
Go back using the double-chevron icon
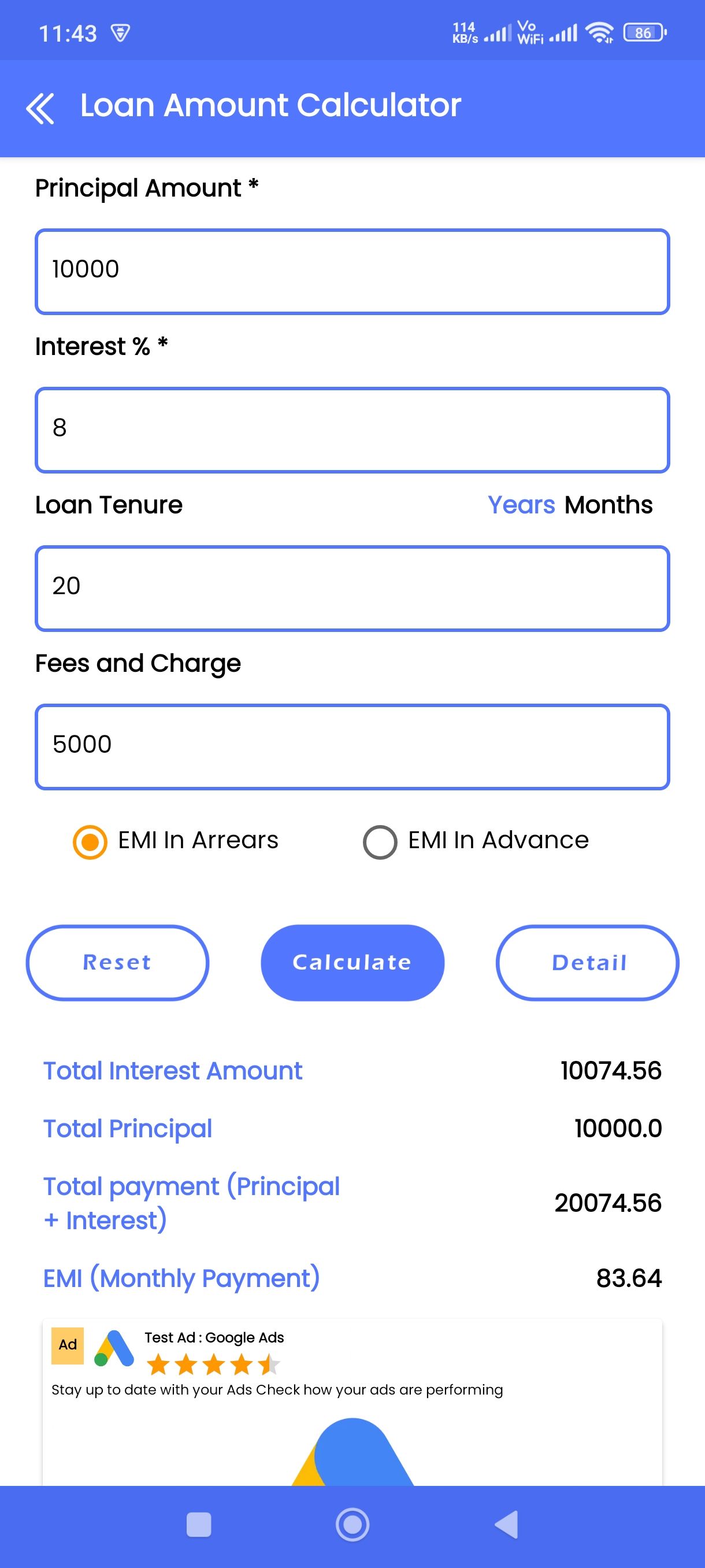tap(40, 108)
